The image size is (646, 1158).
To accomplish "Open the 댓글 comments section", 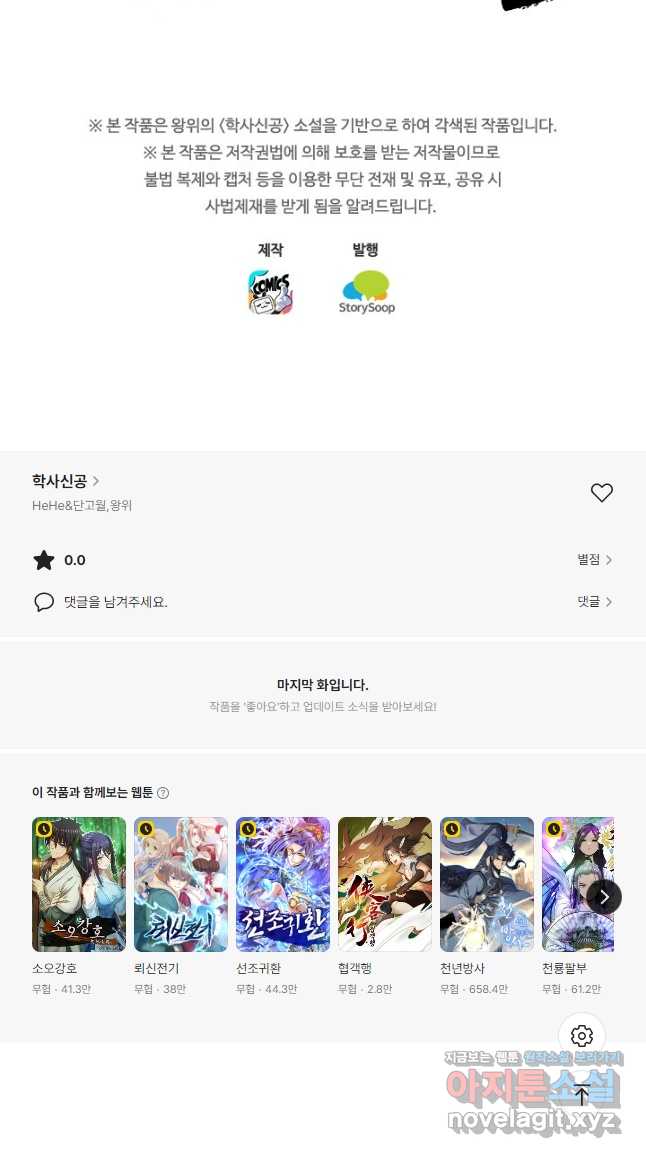I will (594, 602).
